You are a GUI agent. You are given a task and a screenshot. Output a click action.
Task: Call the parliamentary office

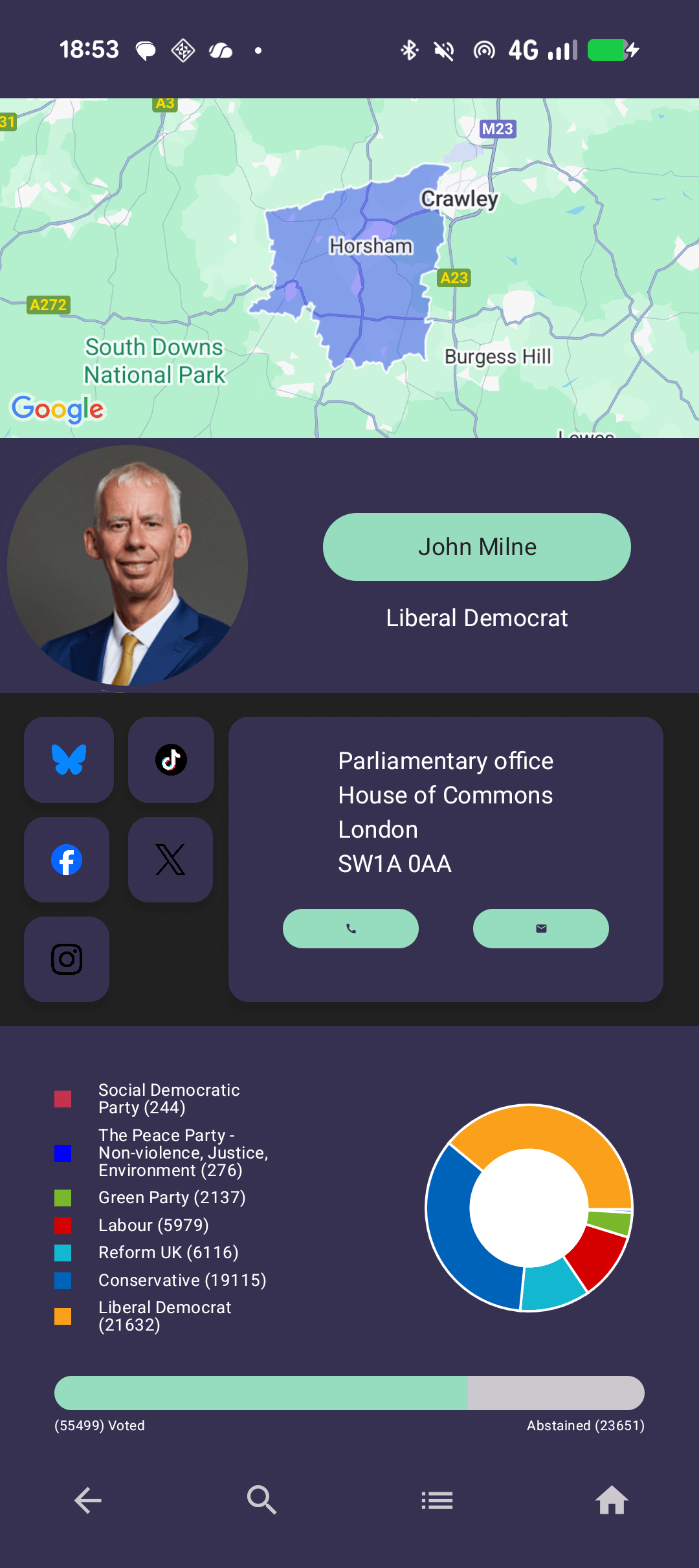coord(351,929)
